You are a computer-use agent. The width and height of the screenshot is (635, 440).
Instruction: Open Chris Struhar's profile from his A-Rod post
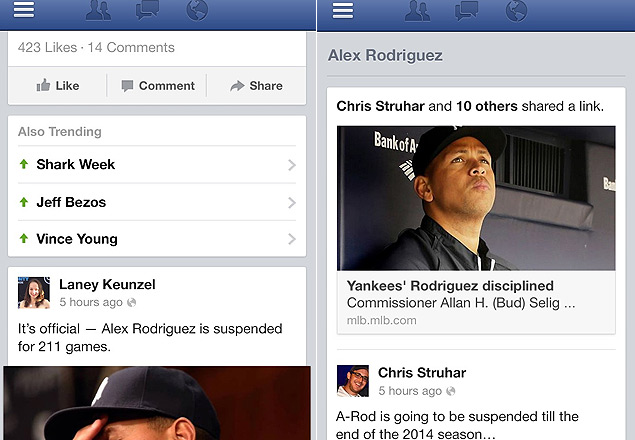[421, 373]
